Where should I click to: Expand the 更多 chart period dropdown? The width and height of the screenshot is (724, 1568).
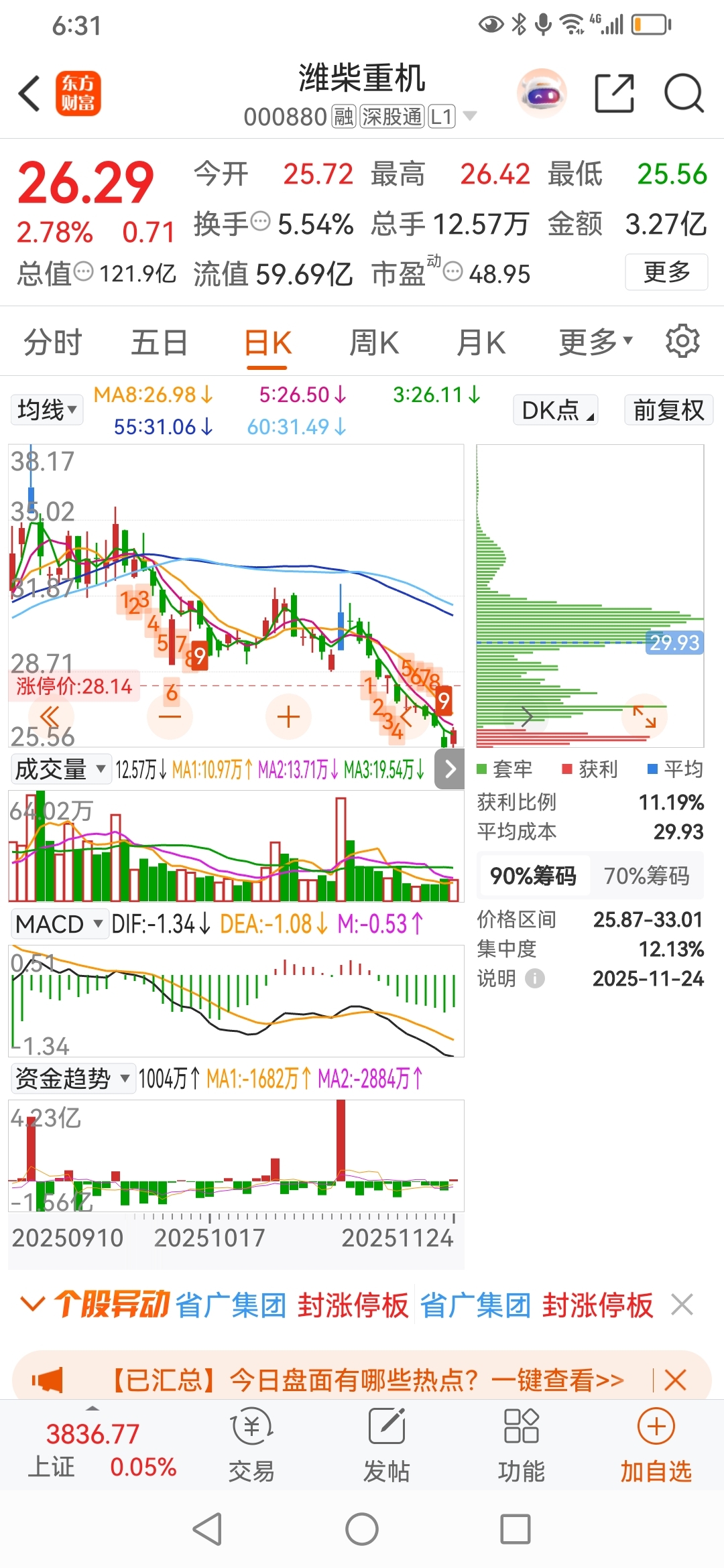click(x=595, y=343)
